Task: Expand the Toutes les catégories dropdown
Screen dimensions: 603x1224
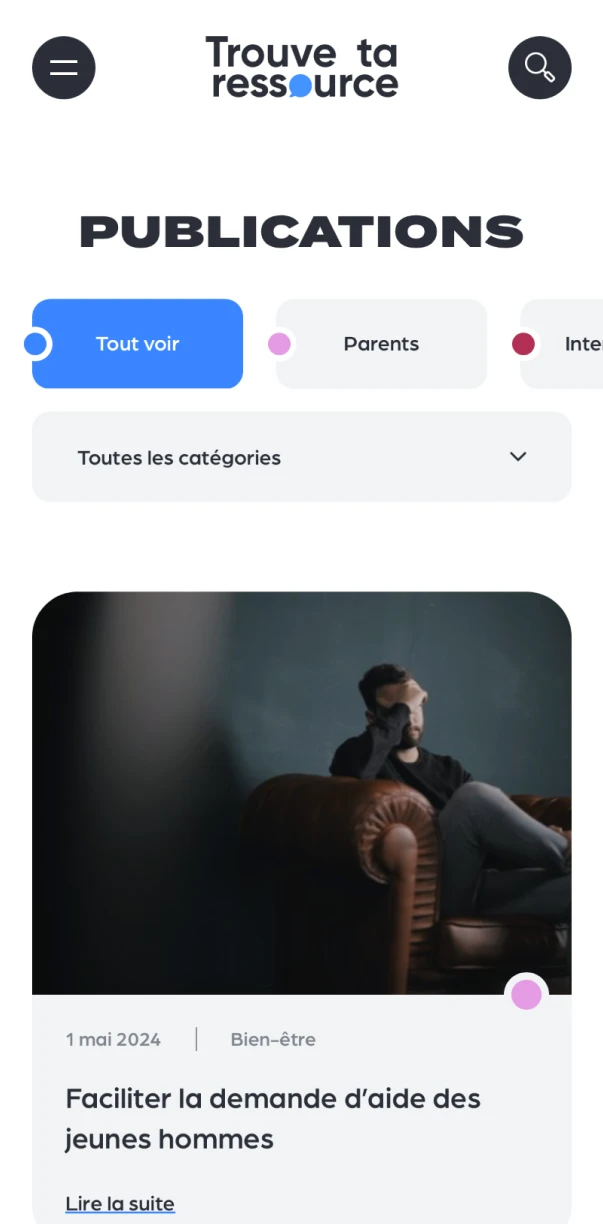Action: (x=301, y=457)
